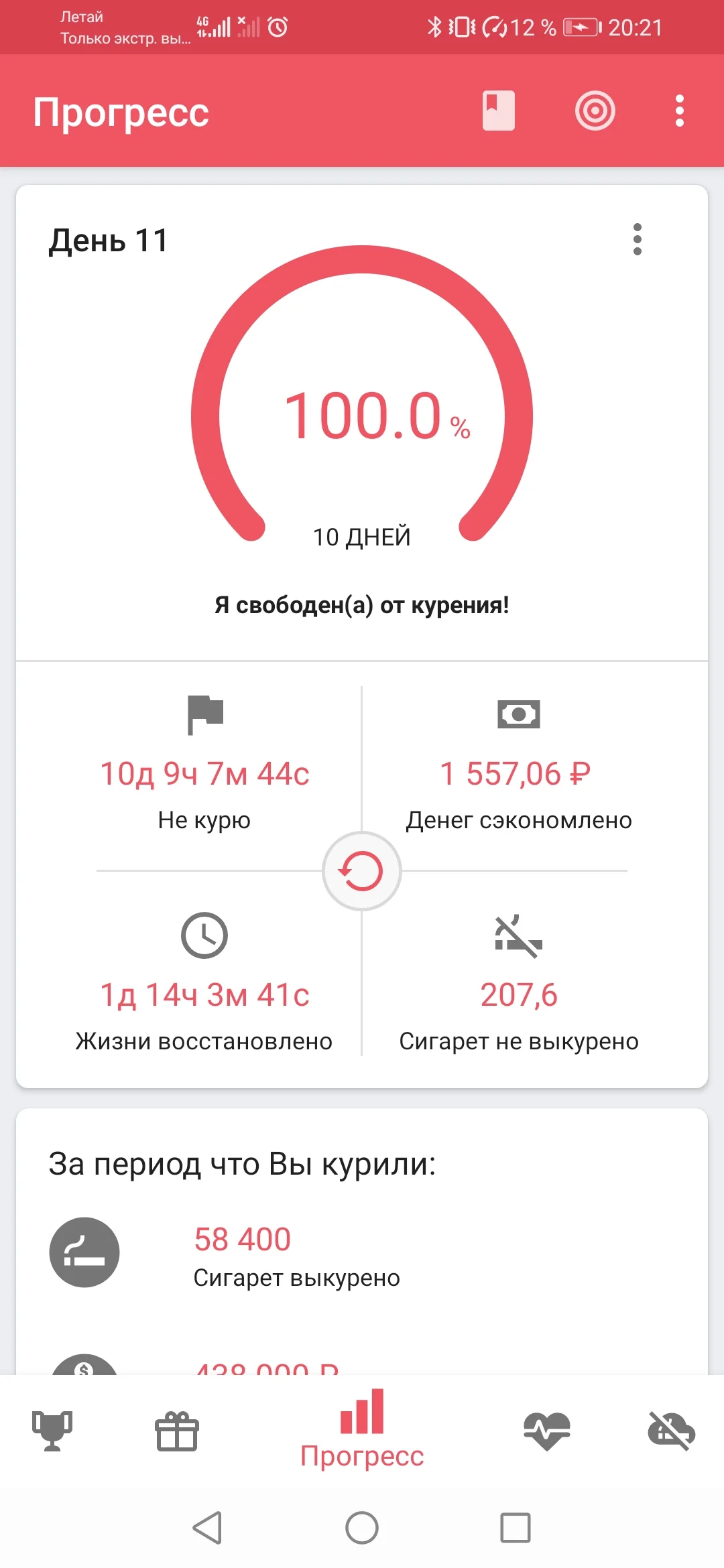Tap the clock icon above Жизни восстановлено

205,937
